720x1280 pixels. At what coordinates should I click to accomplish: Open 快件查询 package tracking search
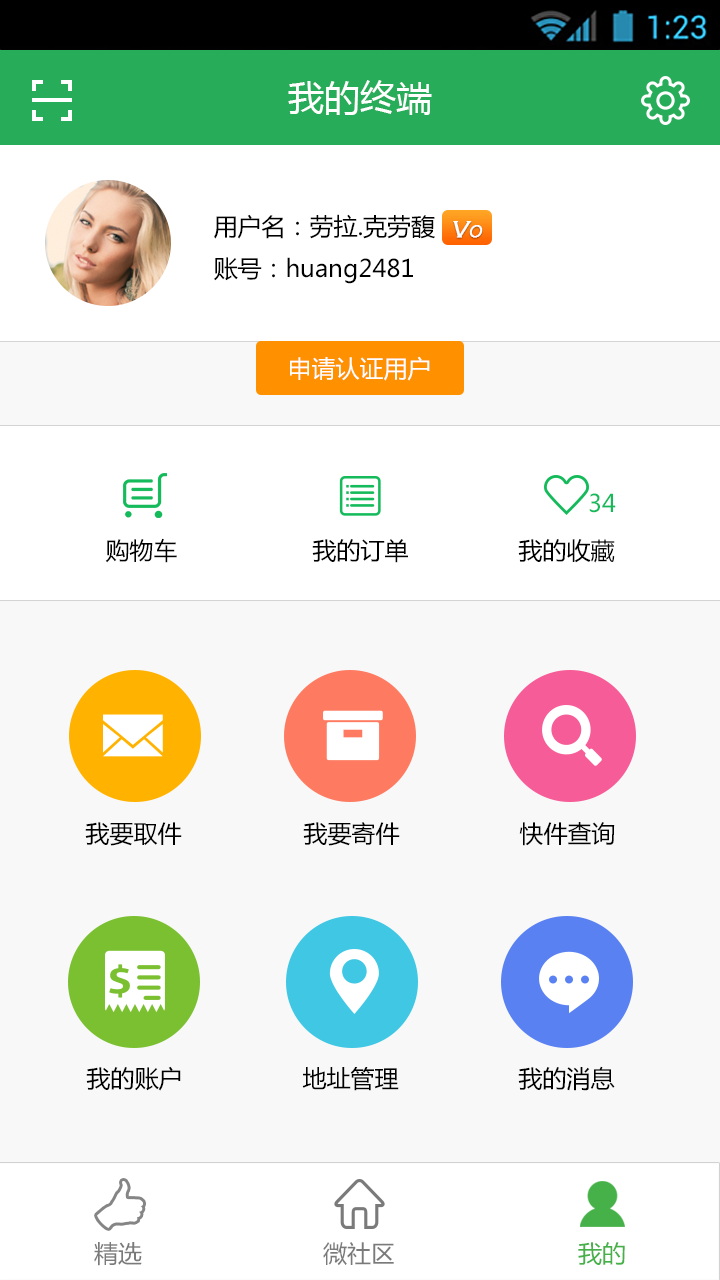click(568, 735)
